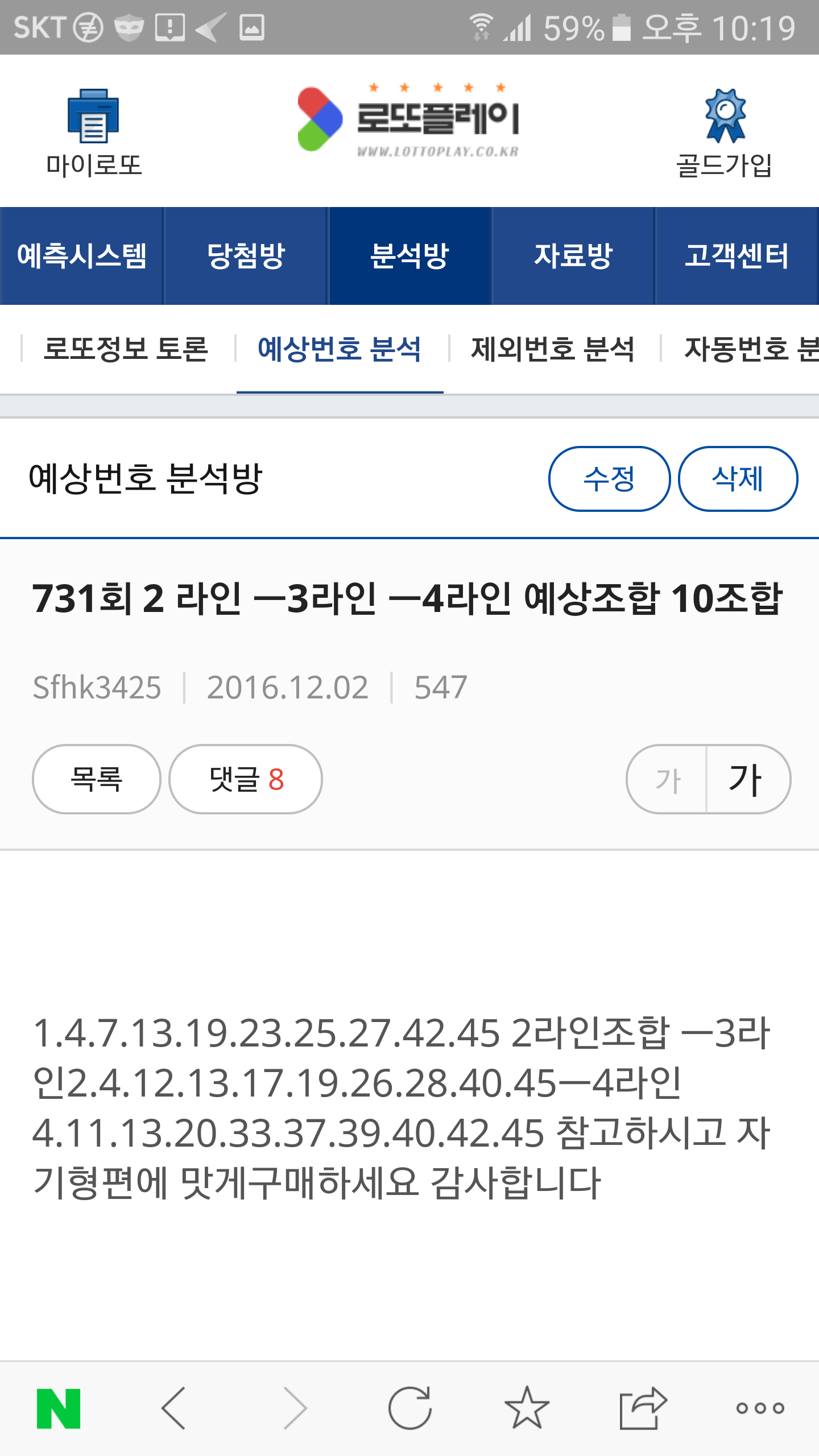Screen dimensions: 819x1456
Task: Increase text size with large 가
Action: click(x=746, y=779)
